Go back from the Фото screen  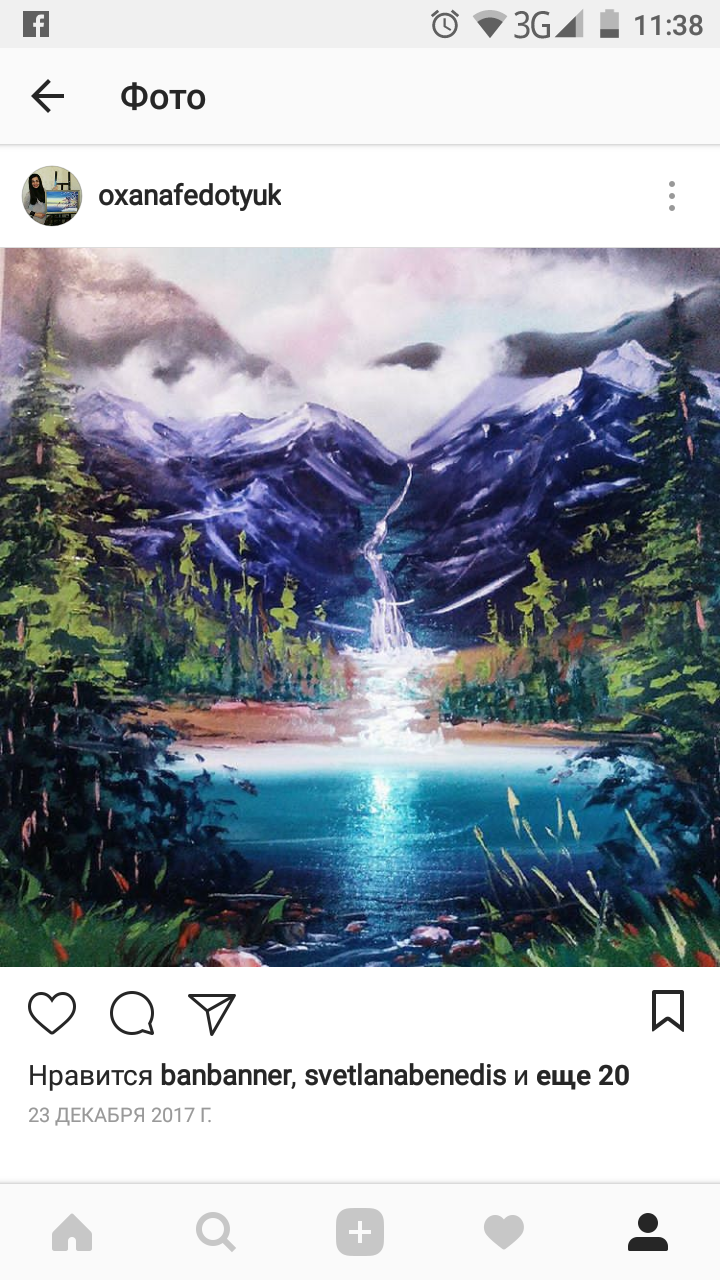47,96
